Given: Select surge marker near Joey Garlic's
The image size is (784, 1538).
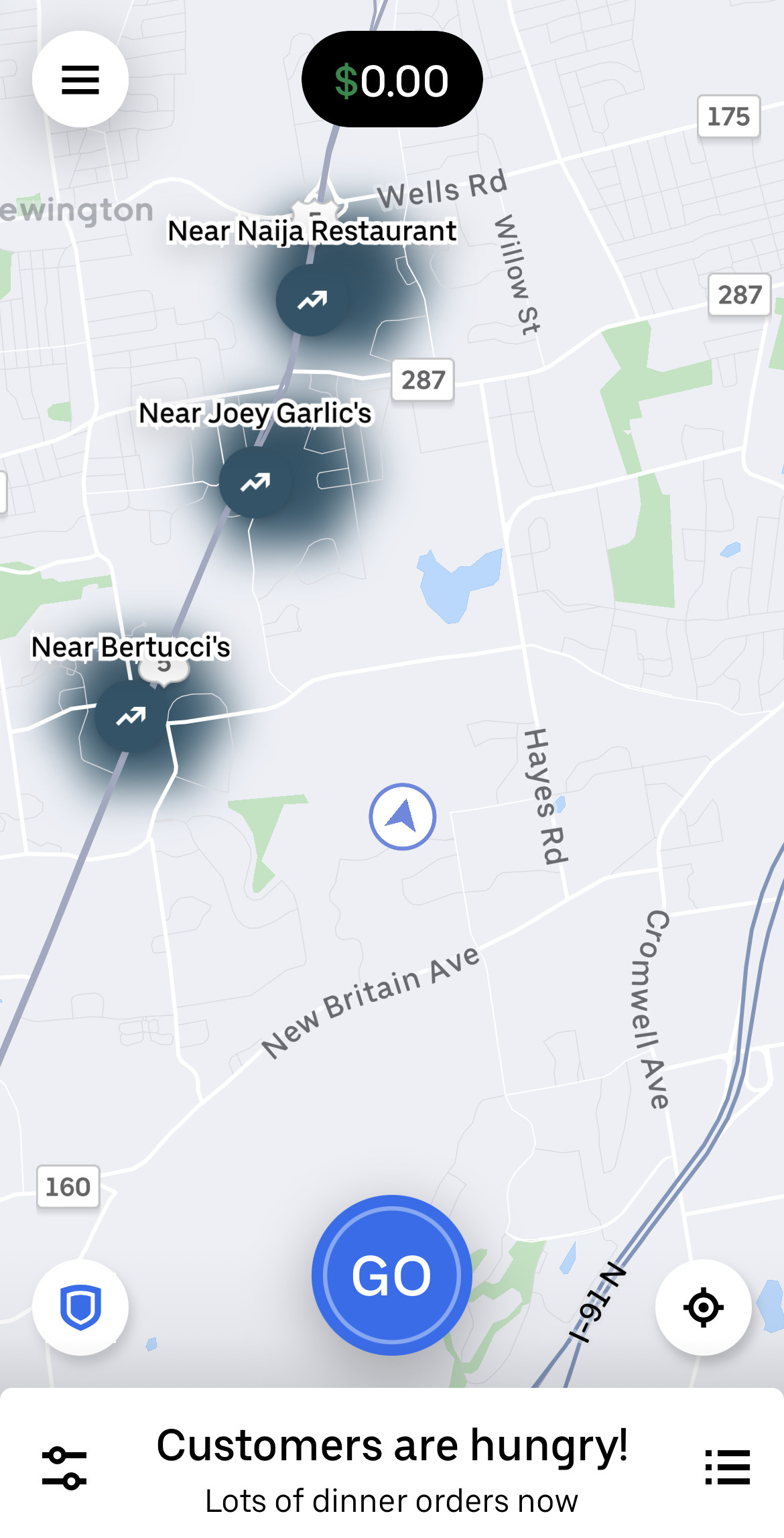Looking at the screenshot, I should pos(255,482).
